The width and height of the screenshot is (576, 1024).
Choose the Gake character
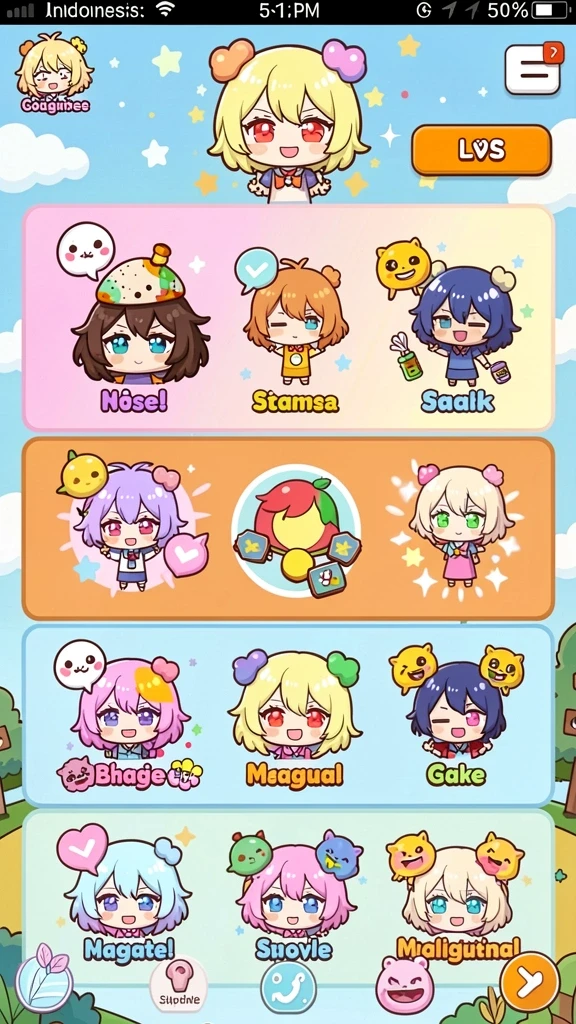click(x=456, y=715)
